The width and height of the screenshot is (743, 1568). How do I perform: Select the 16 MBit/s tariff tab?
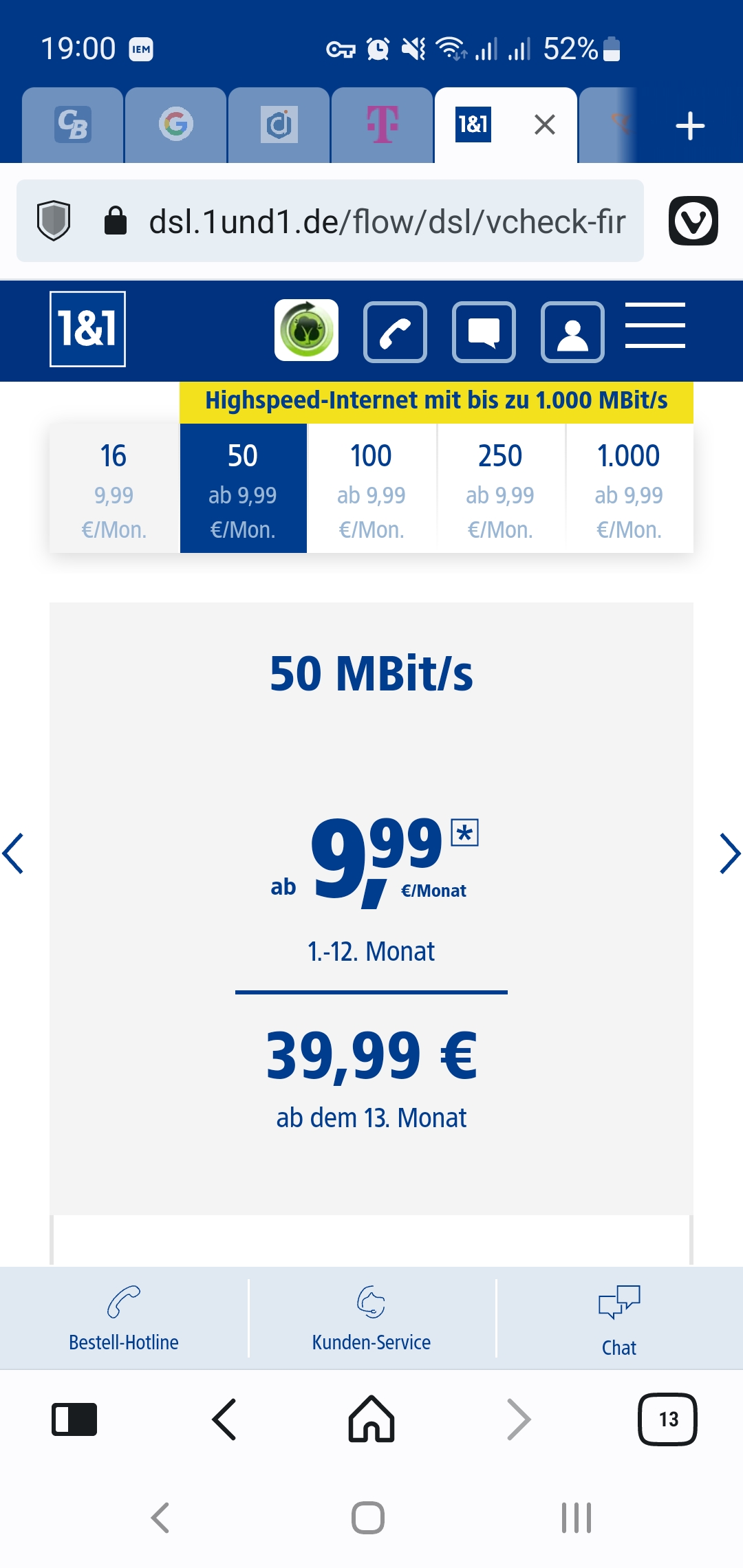pos(114,488)
